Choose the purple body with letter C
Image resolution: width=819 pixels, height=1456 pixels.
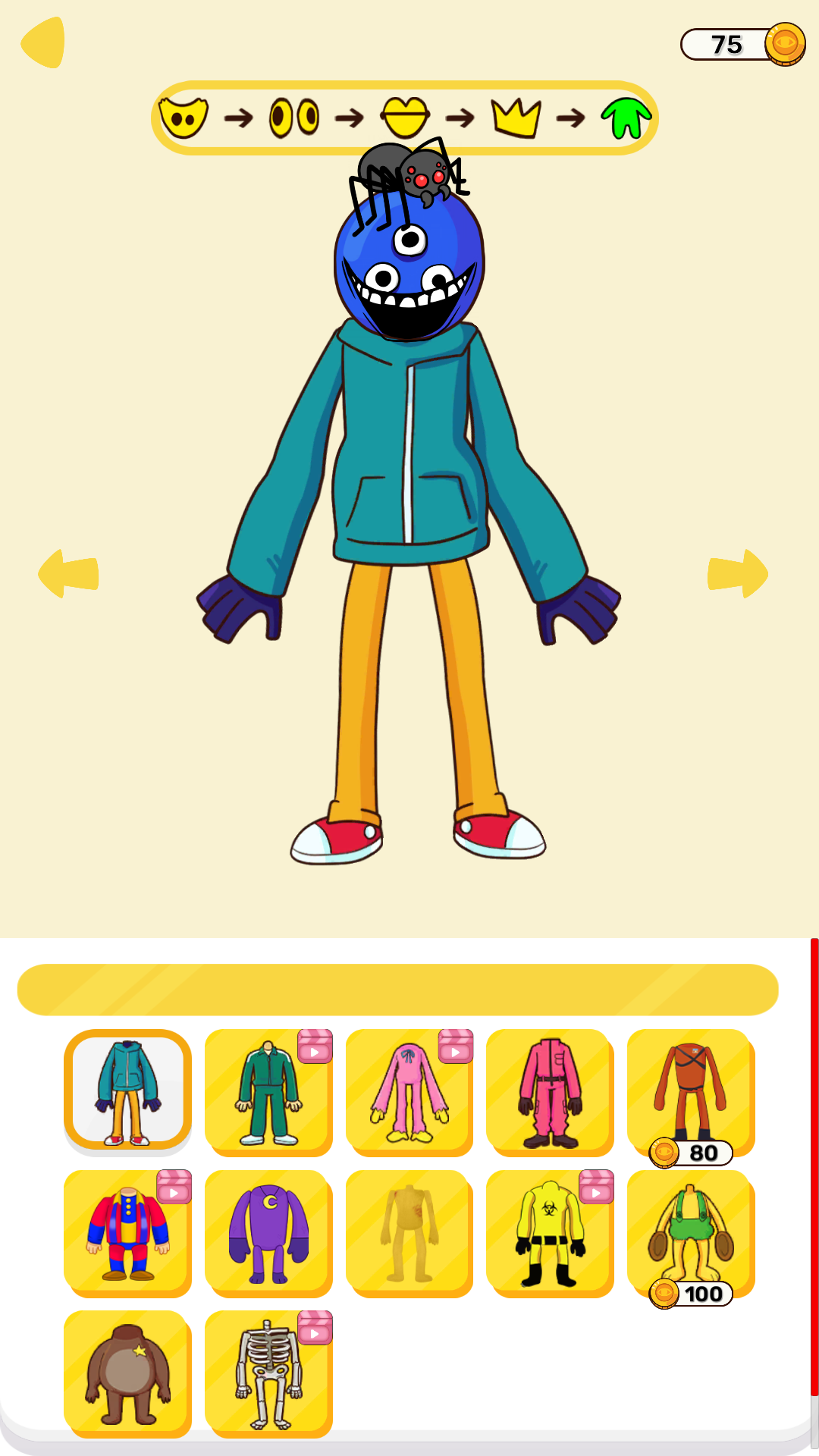pos(268,1233)
